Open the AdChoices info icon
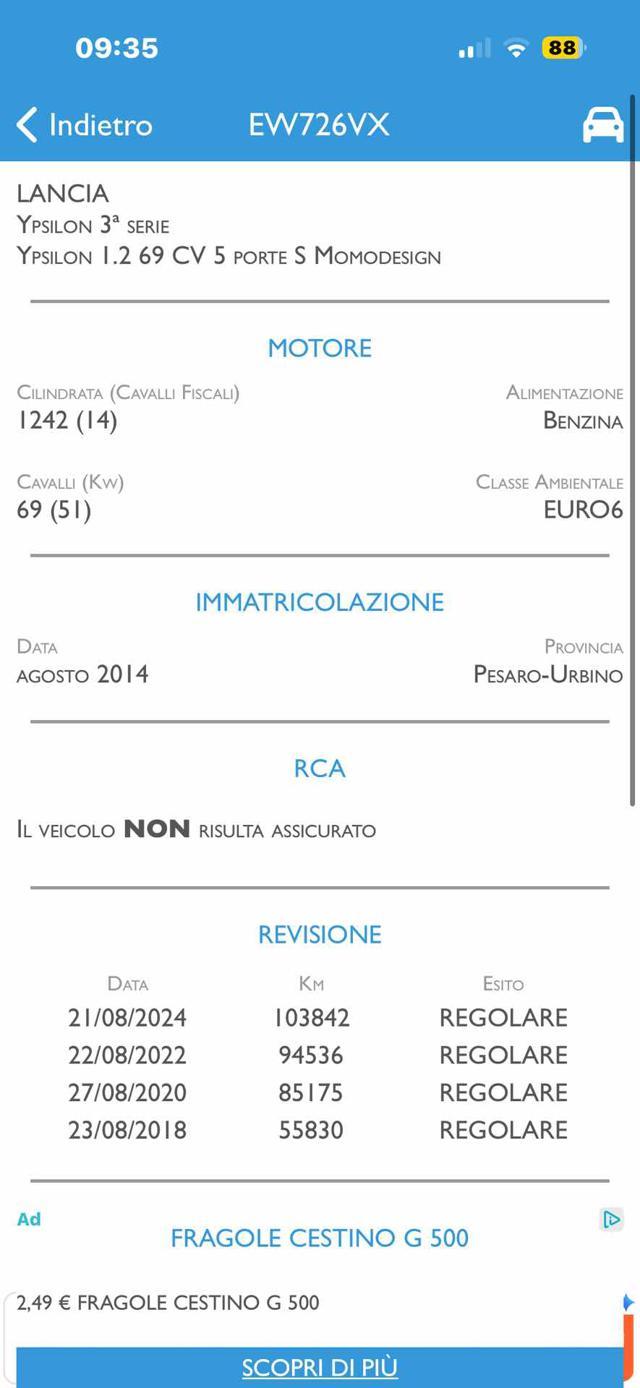 click(611, 1219)
